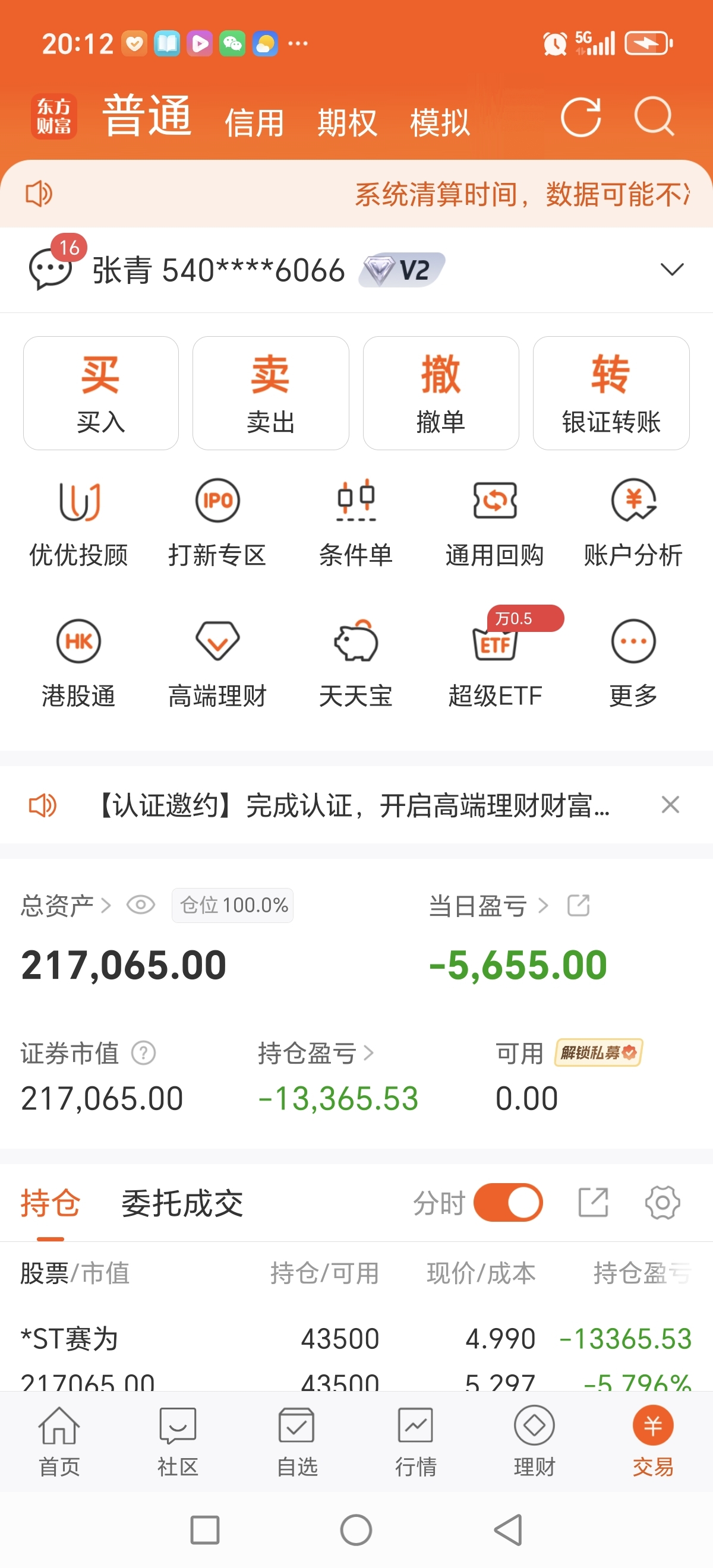Open 银证转账 bank transfer
This screenshot has height=1568, width=713.
[611, 393]
